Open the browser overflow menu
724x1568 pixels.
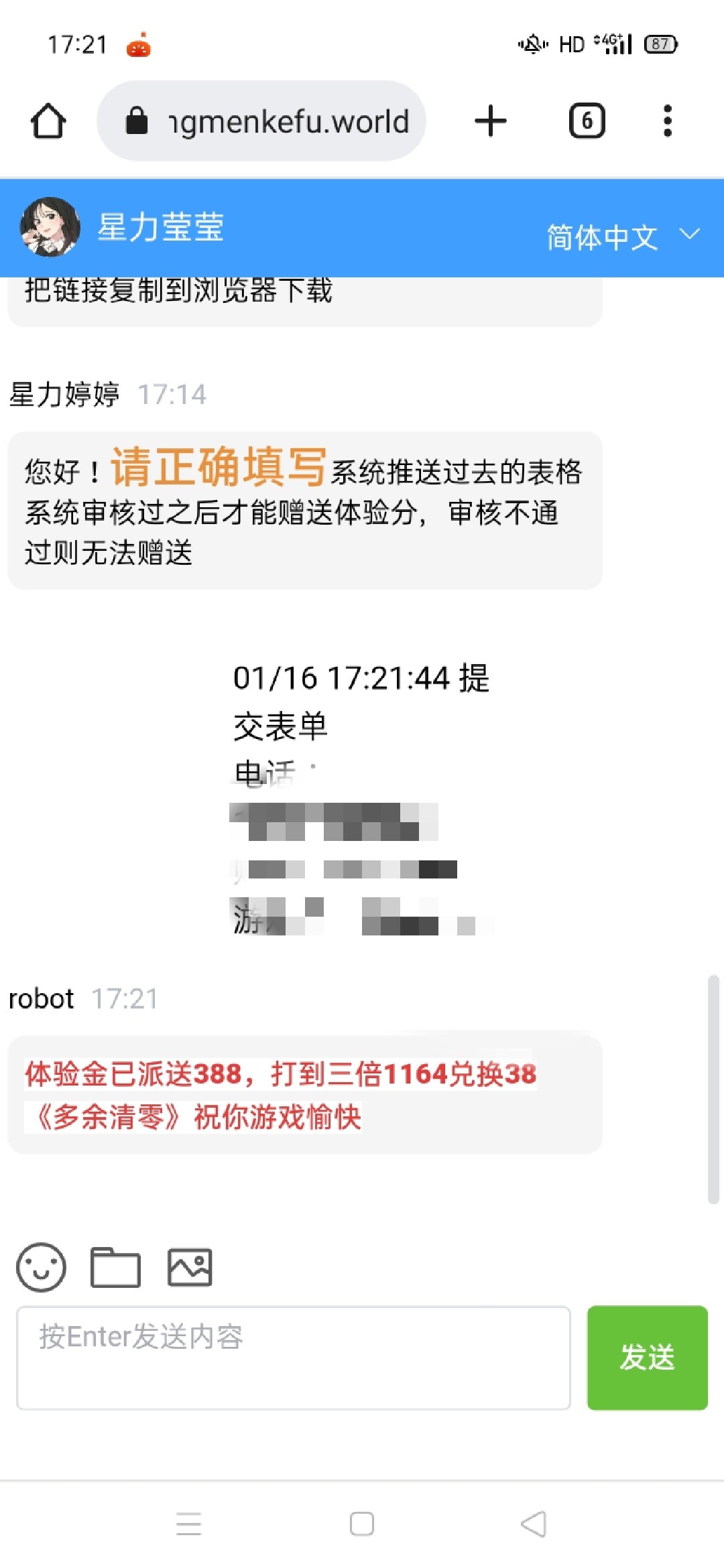click(667, 121)
